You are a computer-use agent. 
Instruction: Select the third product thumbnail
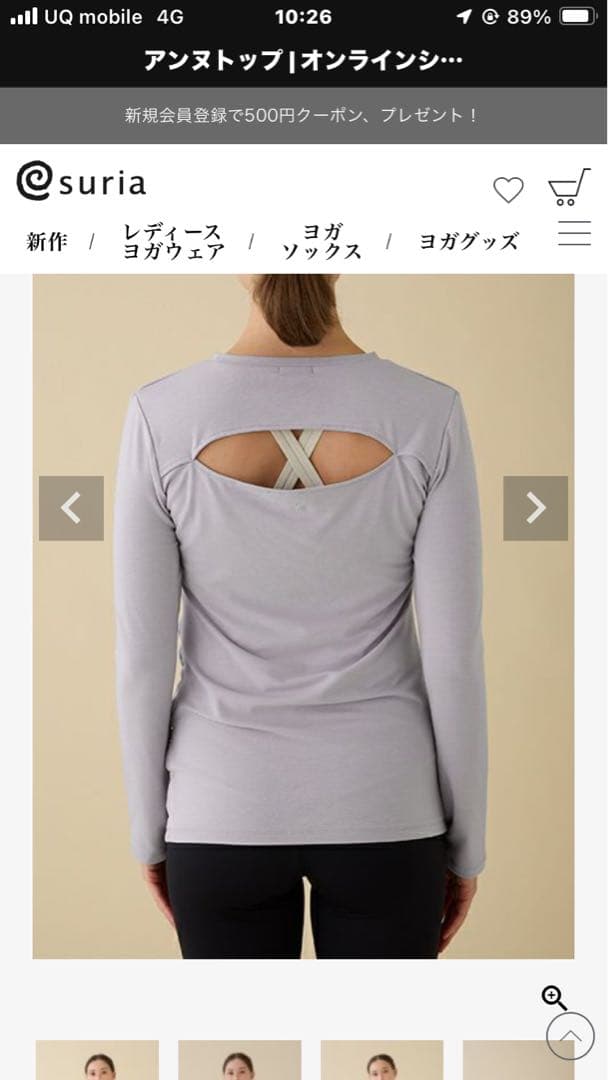pyautogui.click(x=381, y=1060)
